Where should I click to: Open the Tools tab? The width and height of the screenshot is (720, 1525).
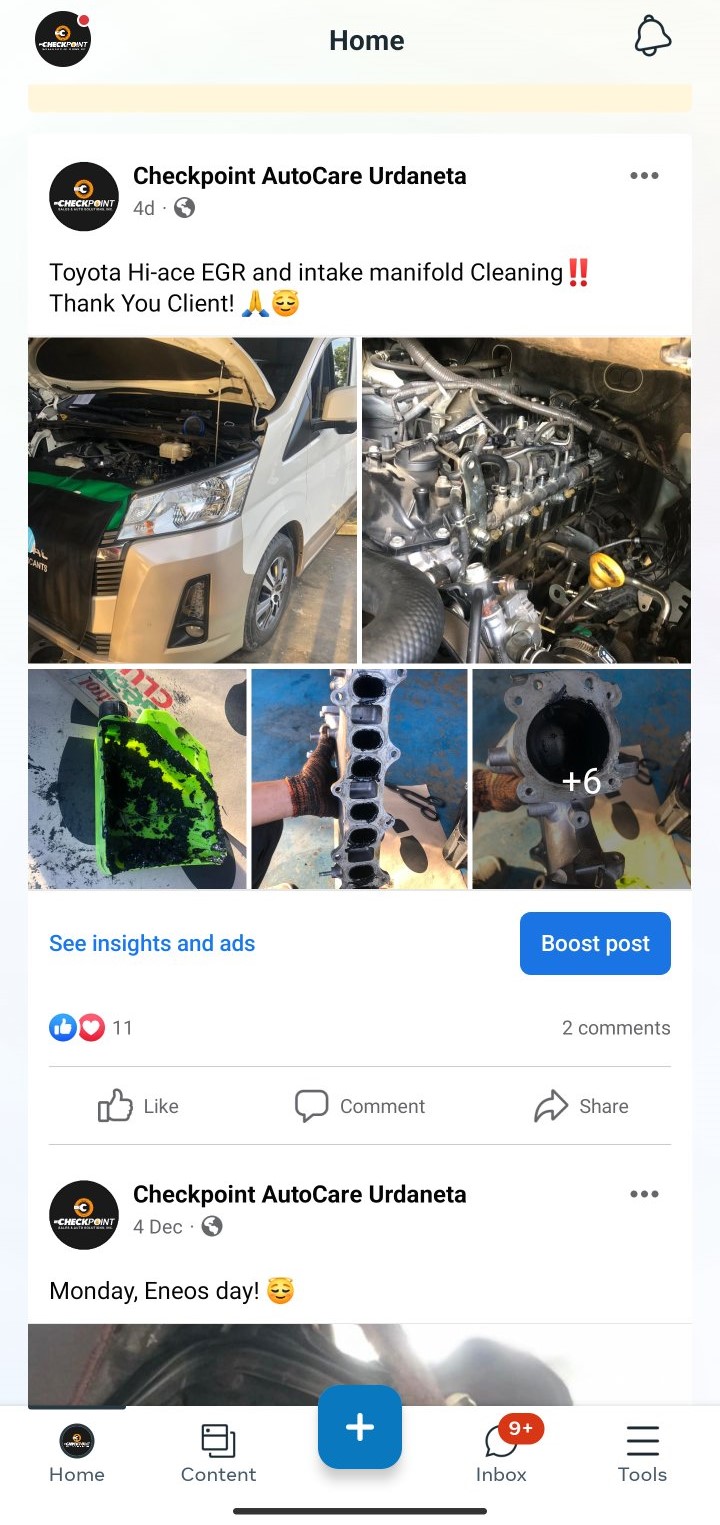pyautogui.click(x=642, y=1453)
